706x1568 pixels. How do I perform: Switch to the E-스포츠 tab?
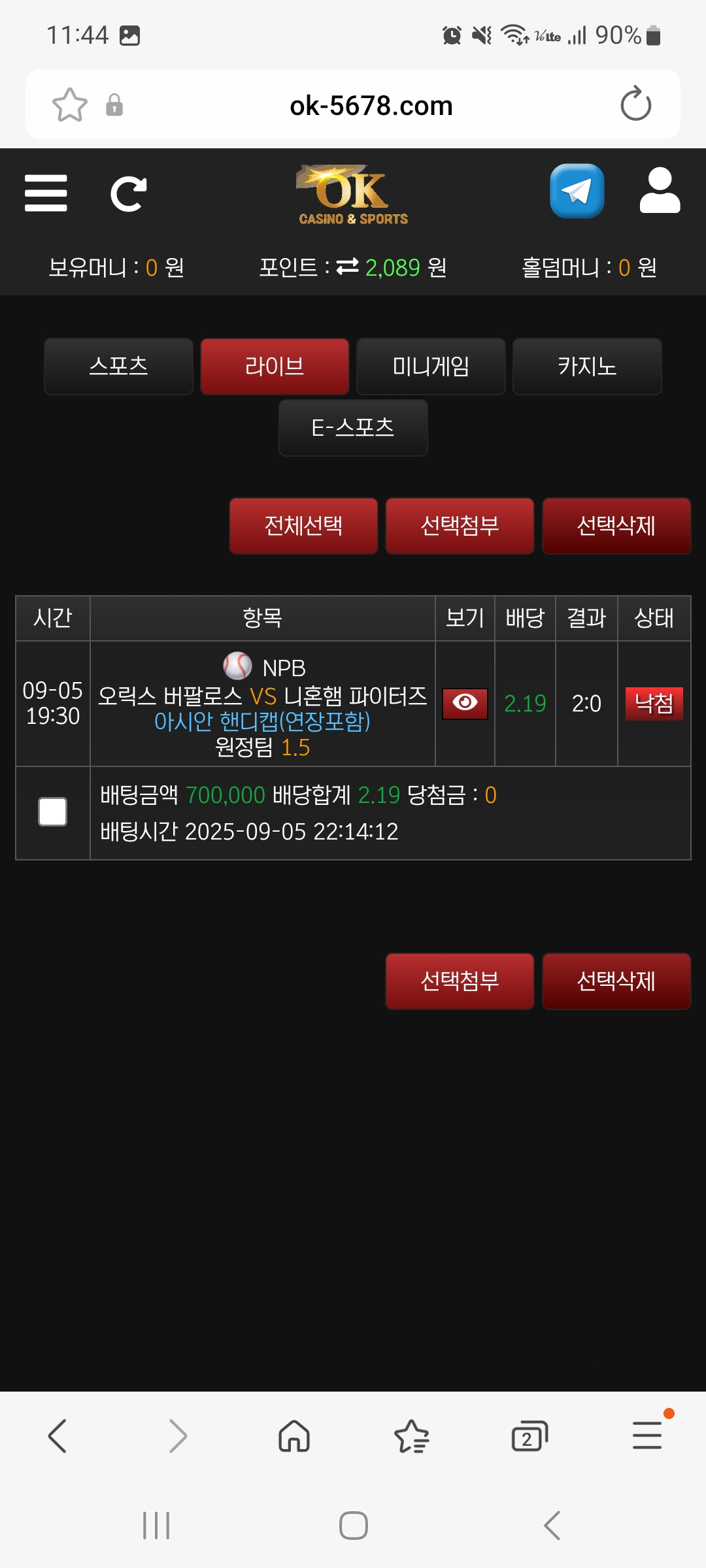point(353,428)
